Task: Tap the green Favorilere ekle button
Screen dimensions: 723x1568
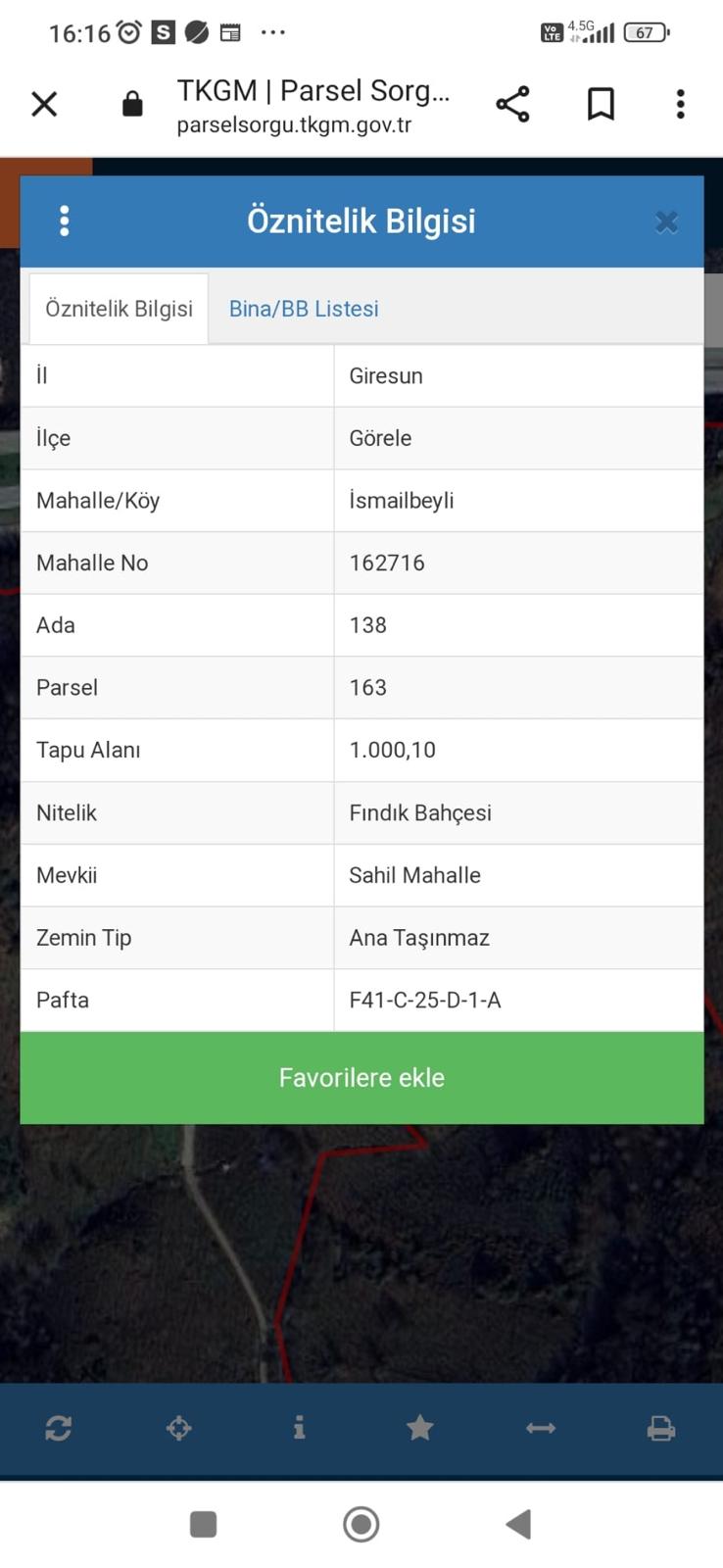Action: point(361,1078)
